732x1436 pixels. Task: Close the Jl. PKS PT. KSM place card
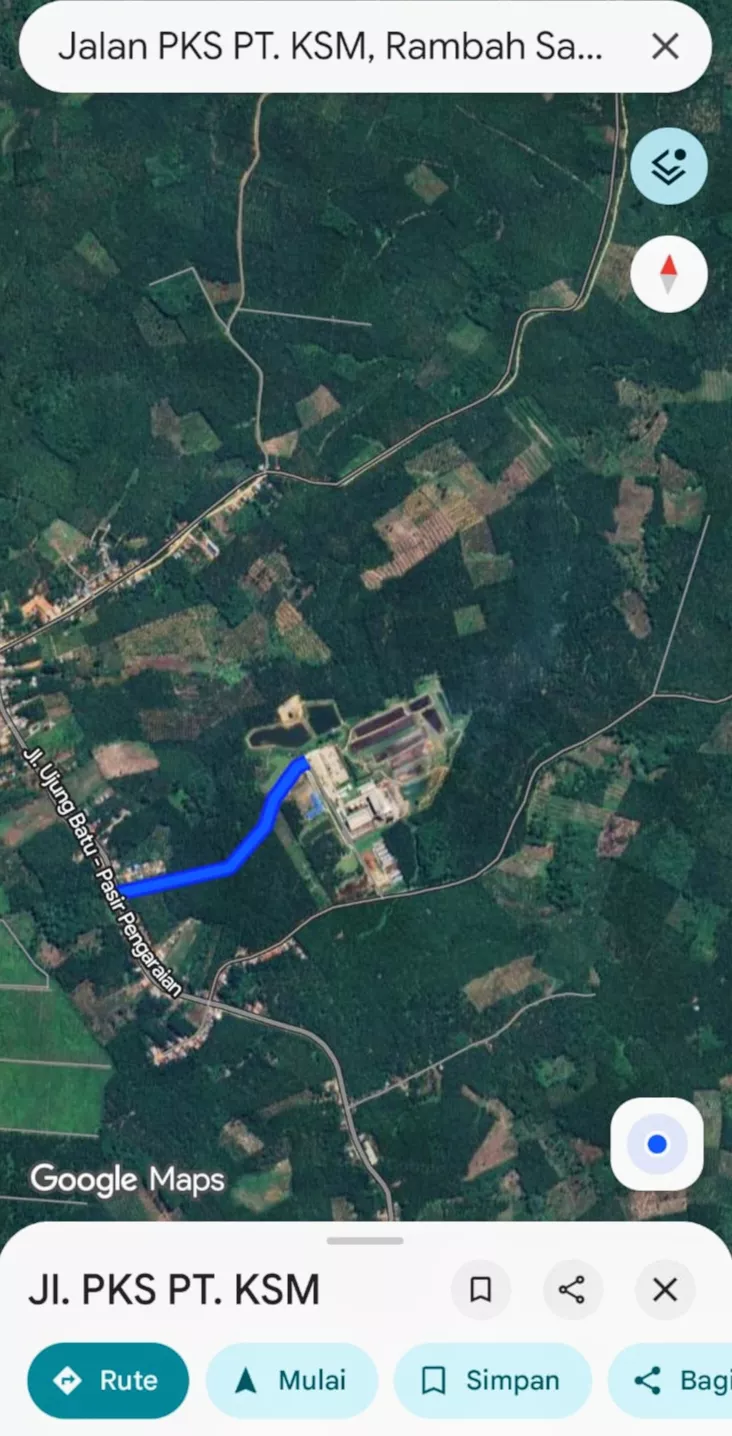point(665,1290)
